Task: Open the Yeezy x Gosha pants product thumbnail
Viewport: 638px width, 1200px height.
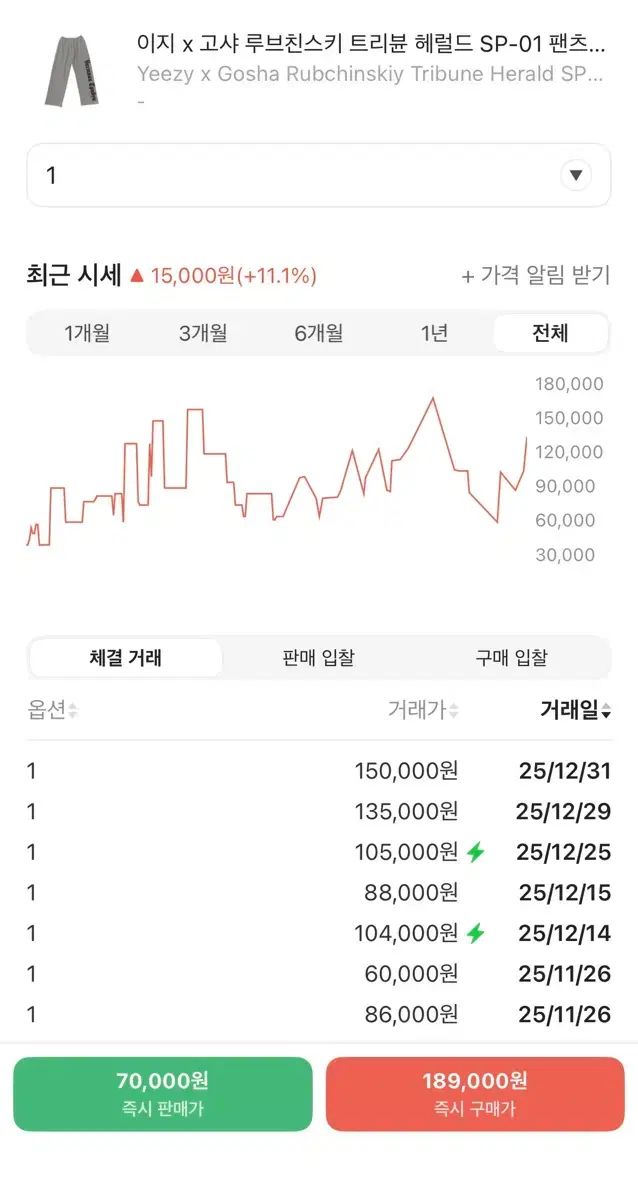Action: coord(76,70)
